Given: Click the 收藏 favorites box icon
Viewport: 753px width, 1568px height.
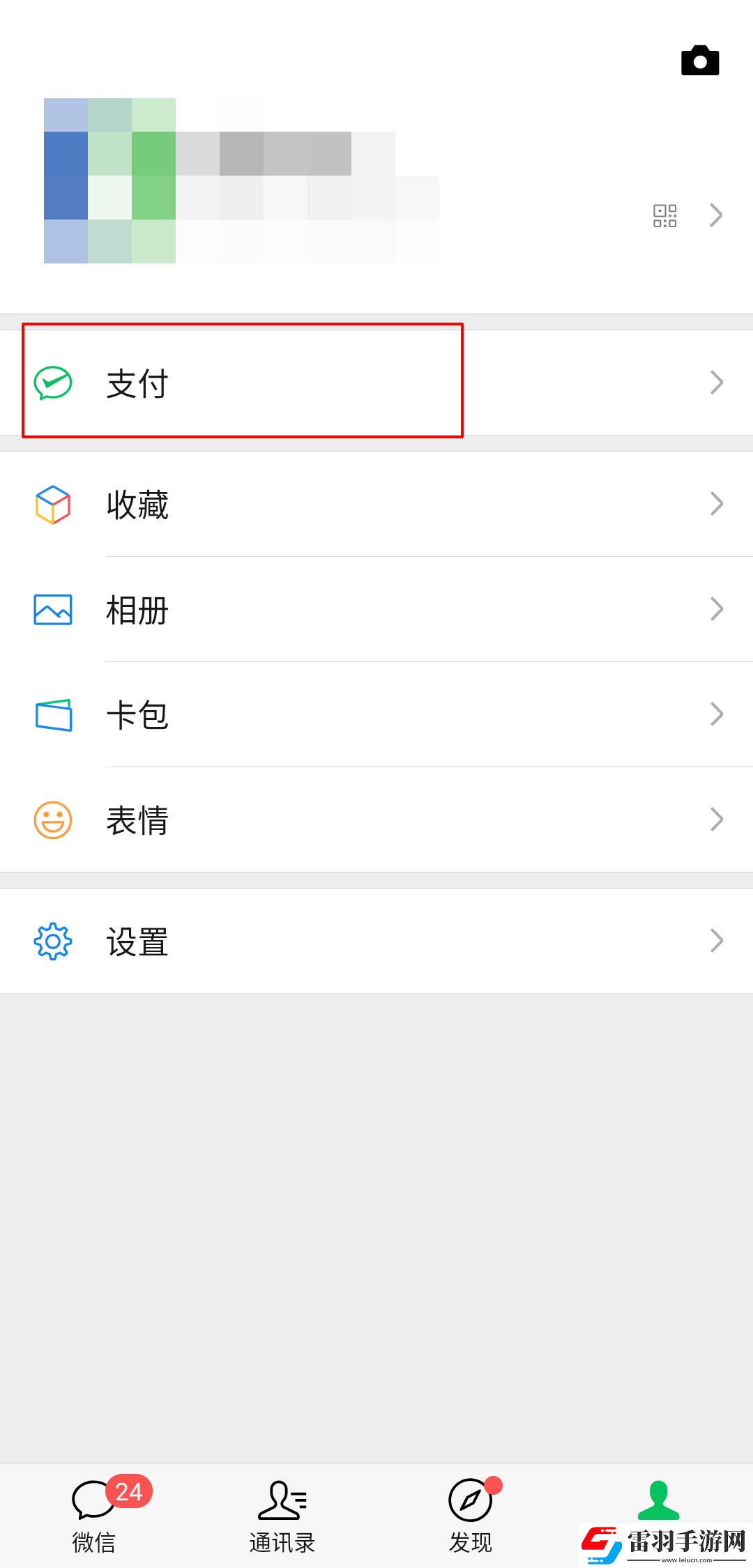Looking at the screenshot, I should [x=52, y=505].
